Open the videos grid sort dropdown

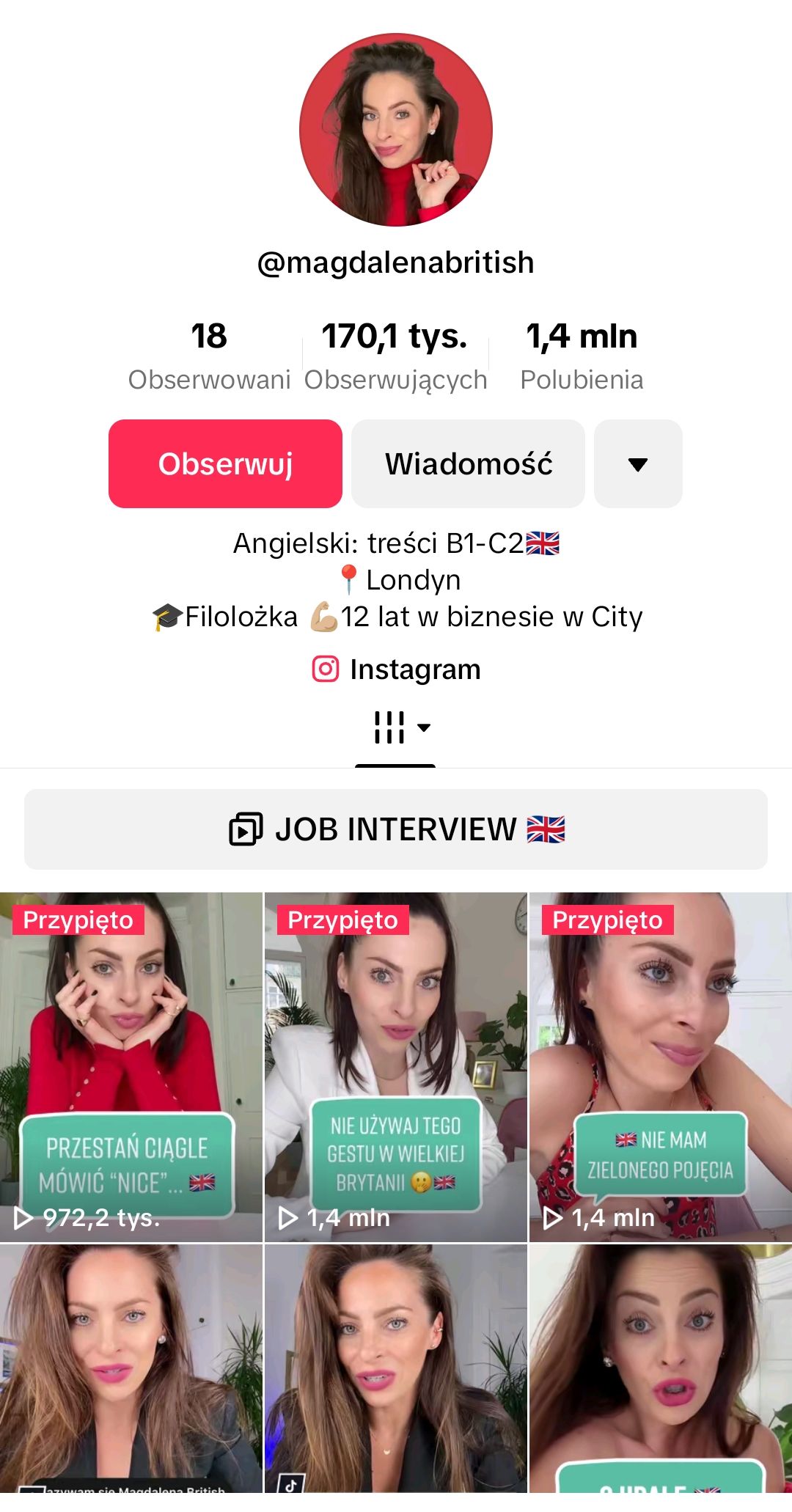click(401, 728)
